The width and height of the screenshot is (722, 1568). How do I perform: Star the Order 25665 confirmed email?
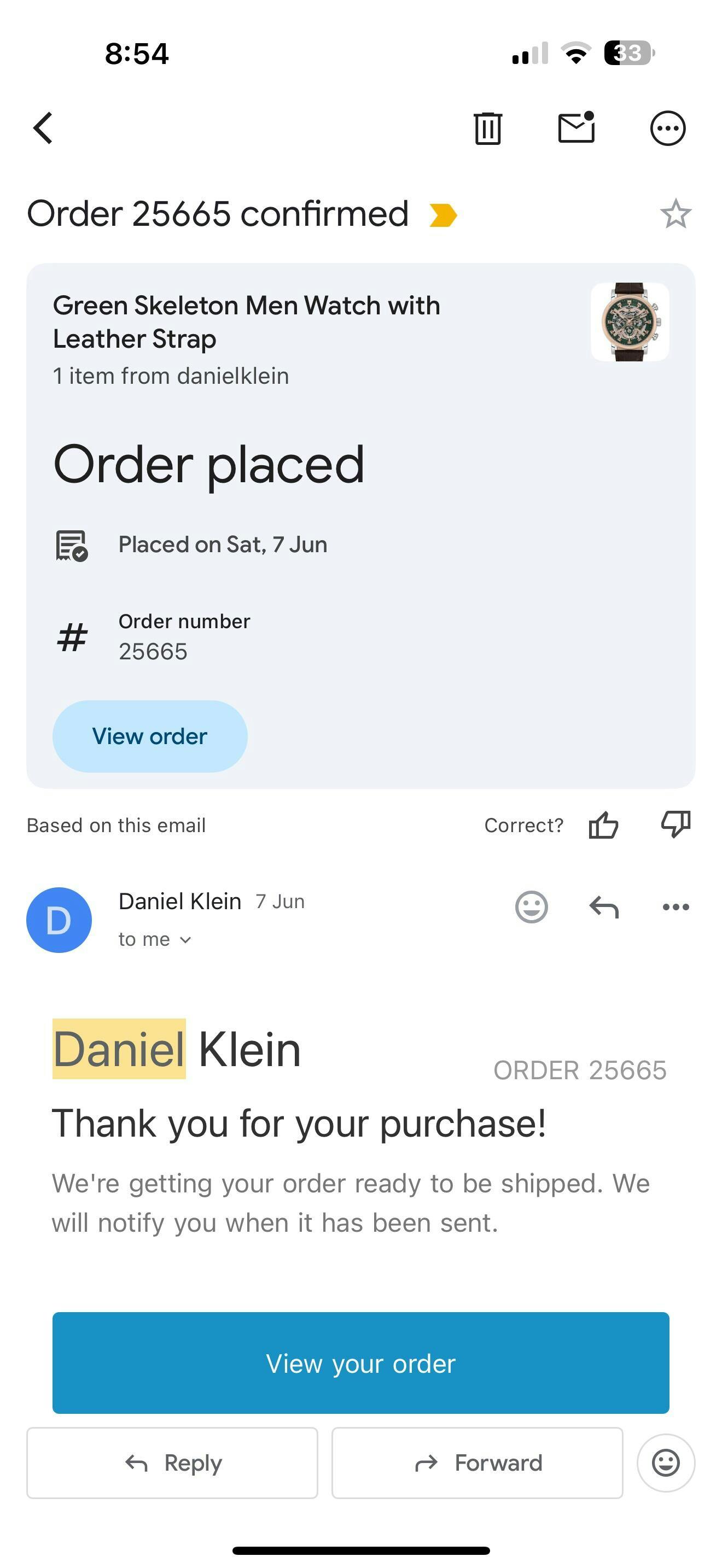point(676,214)
